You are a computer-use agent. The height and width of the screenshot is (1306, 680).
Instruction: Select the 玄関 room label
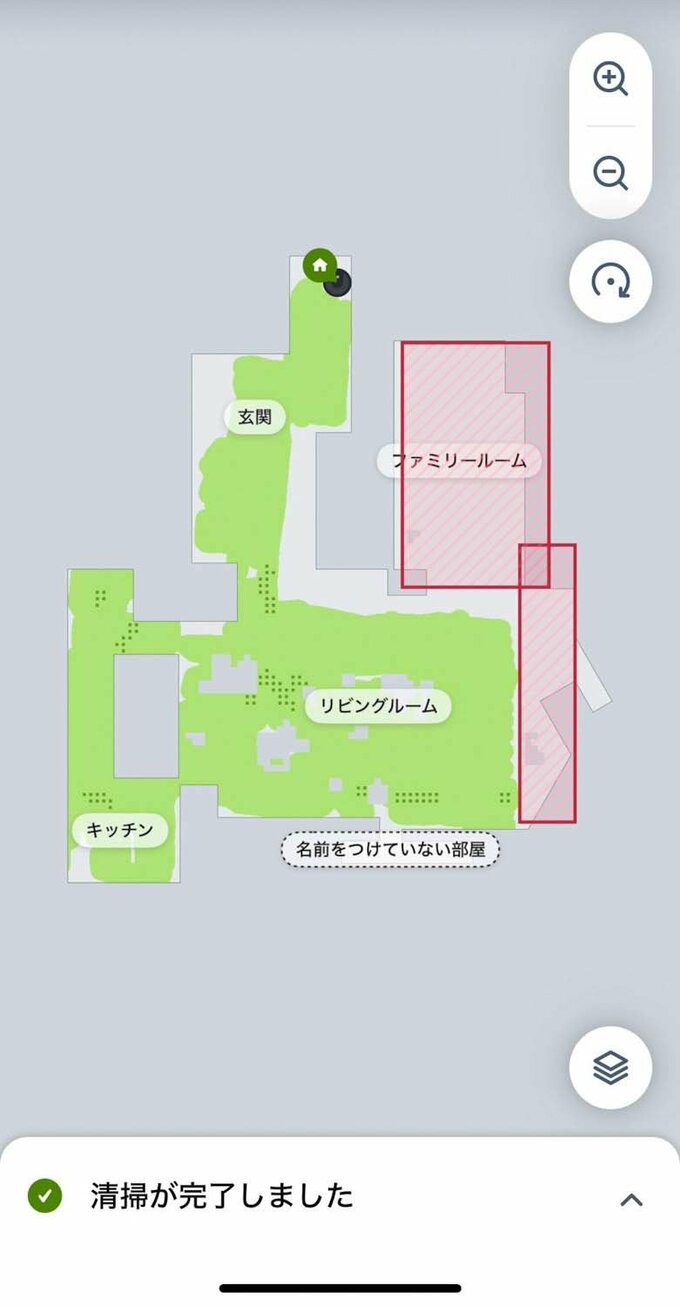point(255,417)
